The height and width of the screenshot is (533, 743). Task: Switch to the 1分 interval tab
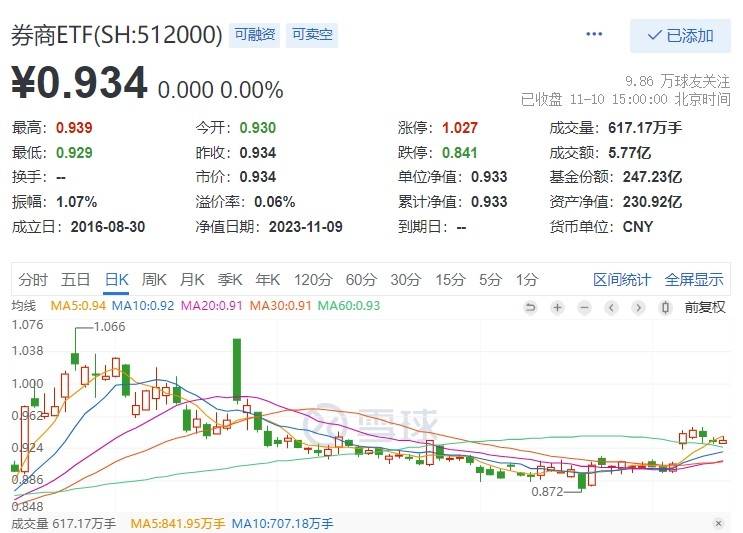click(526, 280)
